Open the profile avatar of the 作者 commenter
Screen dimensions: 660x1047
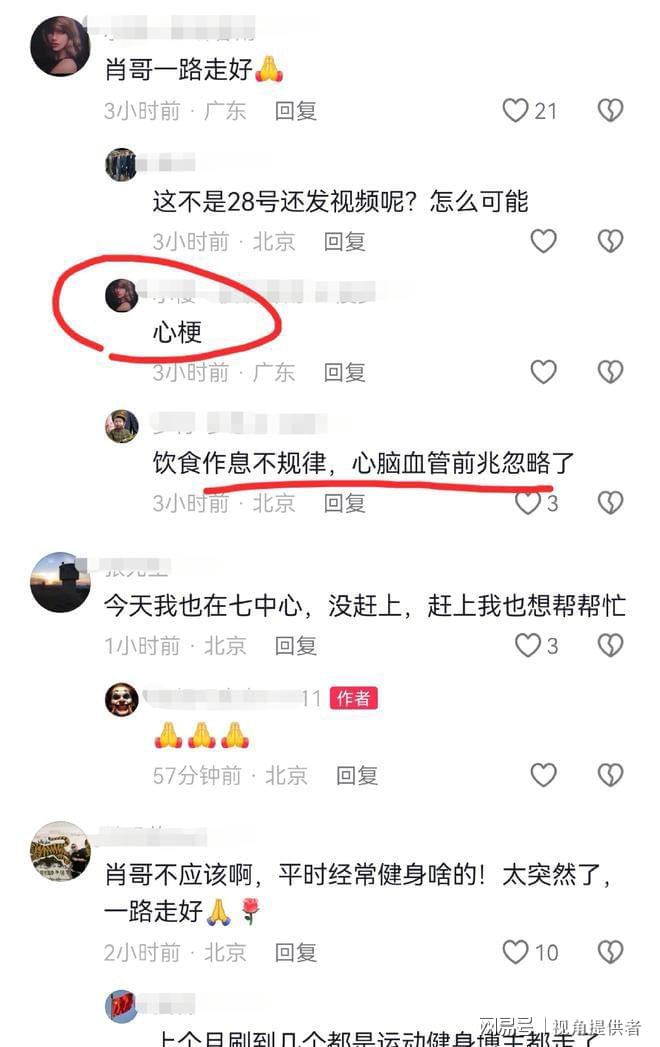[x=122, y=699]
